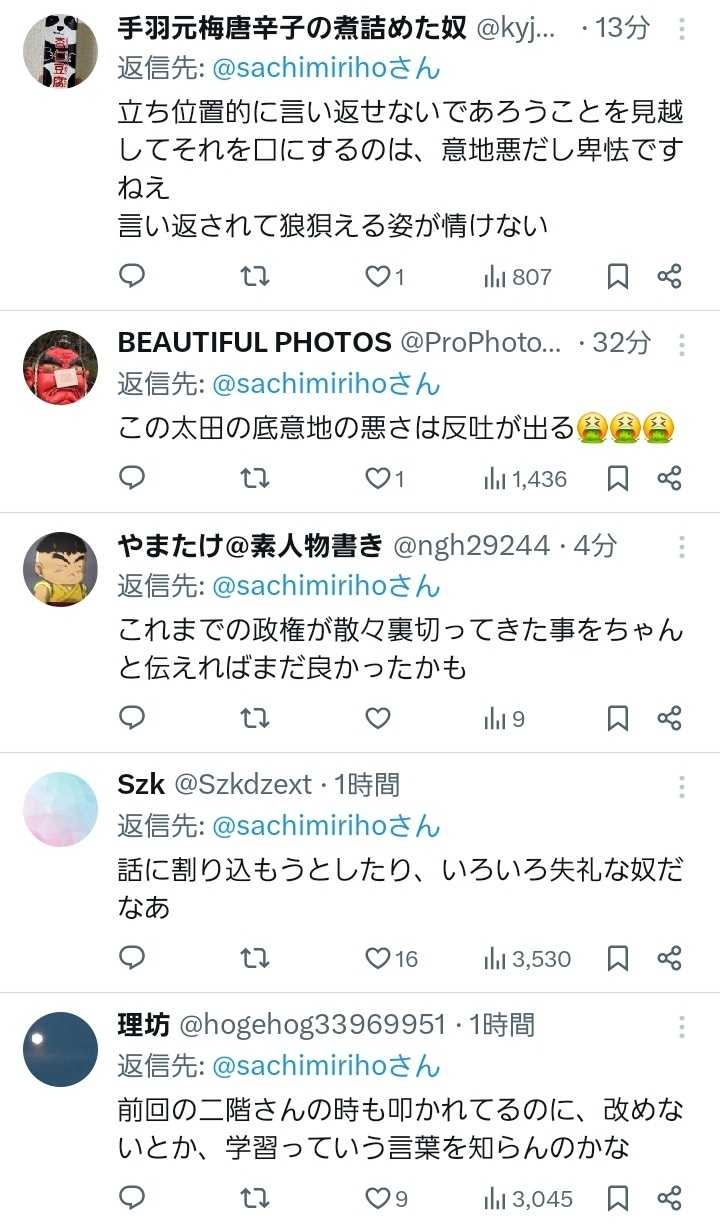This screenshot has width=720, height=1224.
Task: Reply to the BEAUTIFUL PHOTOS comment
Action: tap(132, 478)
